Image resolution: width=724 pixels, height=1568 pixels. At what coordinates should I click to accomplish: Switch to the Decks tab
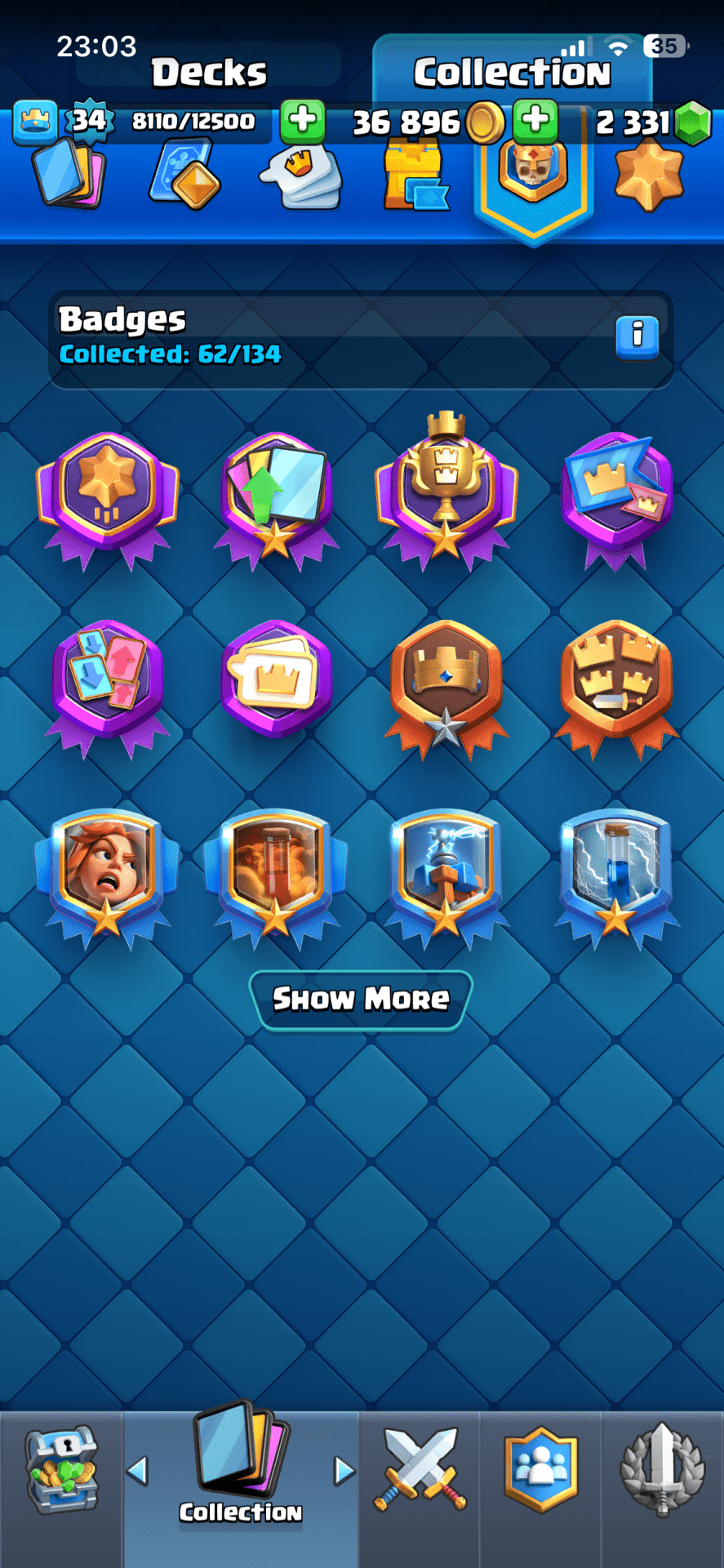pyautogui.click(x=209, y=72)
